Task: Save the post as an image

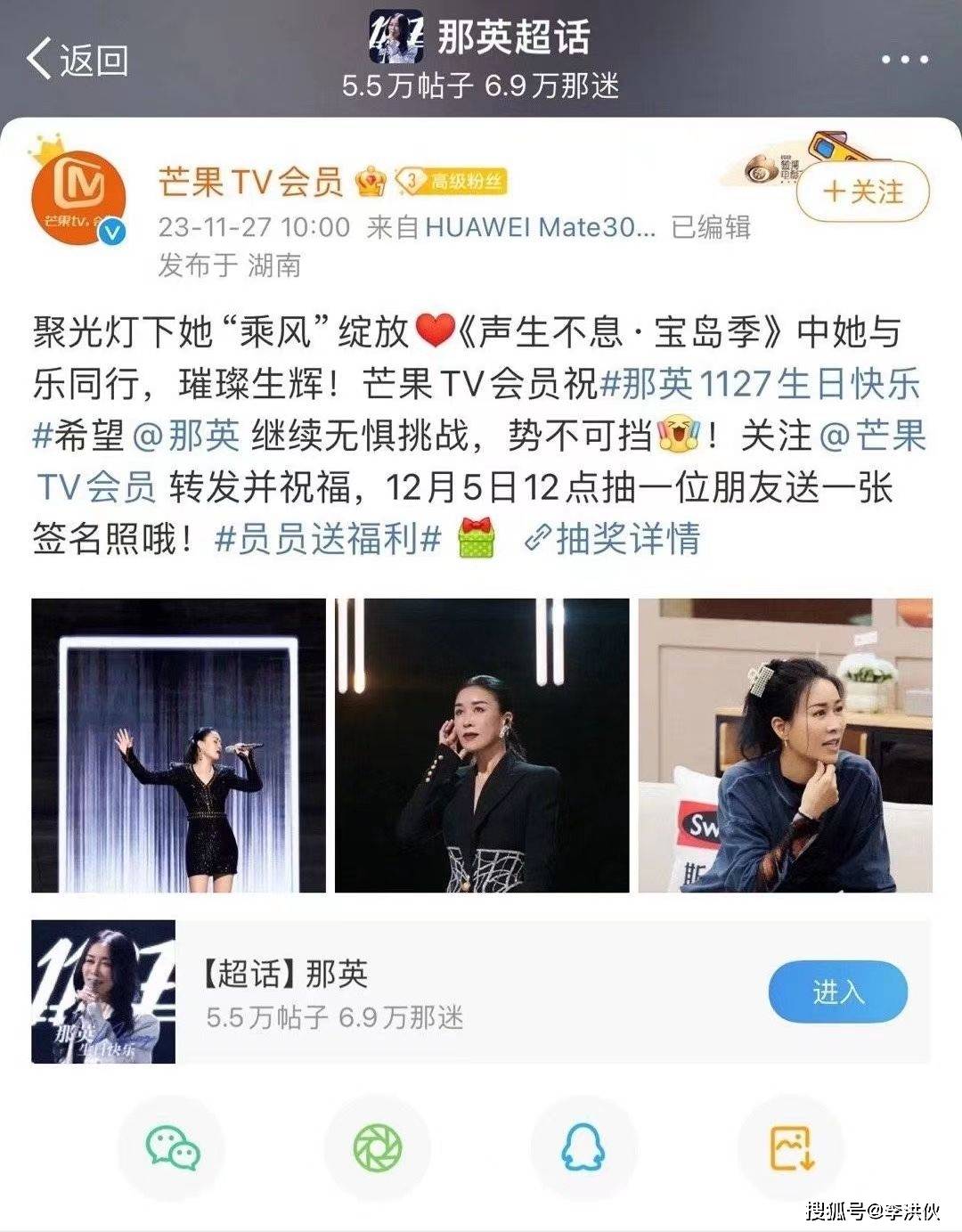Action: click(x=791, y=1148)
